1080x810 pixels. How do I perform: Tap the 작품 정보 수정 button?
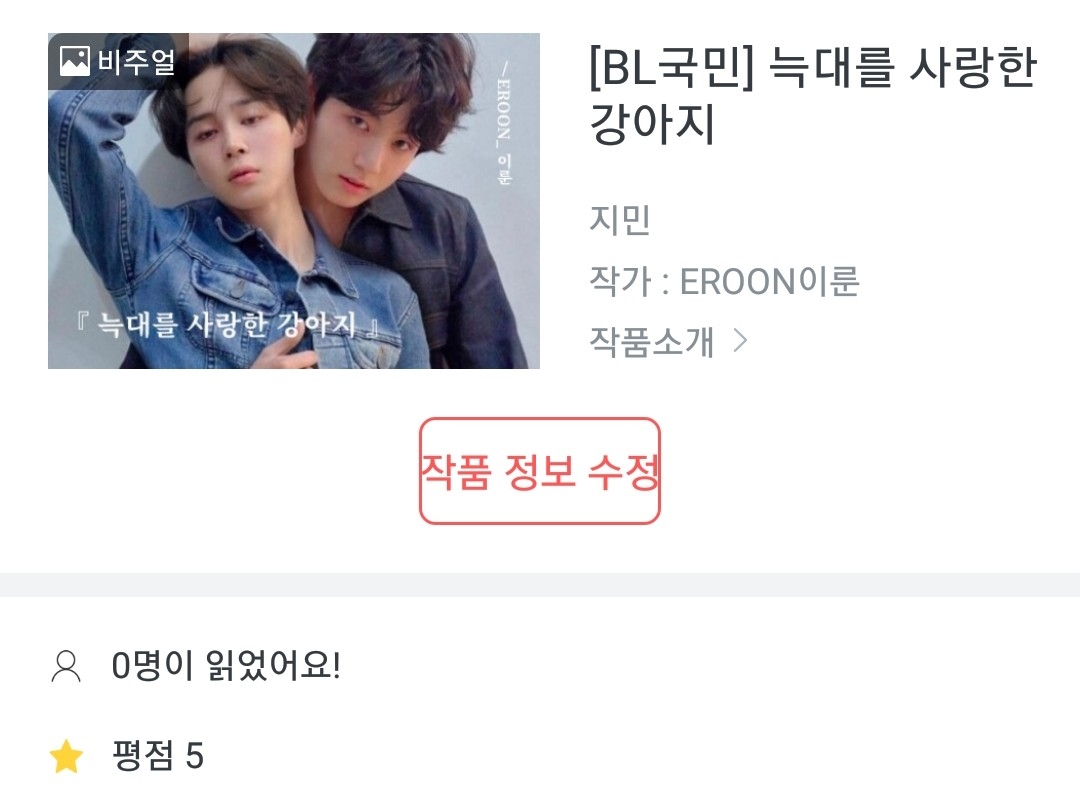pyautogui.click(x=540, y=471)
